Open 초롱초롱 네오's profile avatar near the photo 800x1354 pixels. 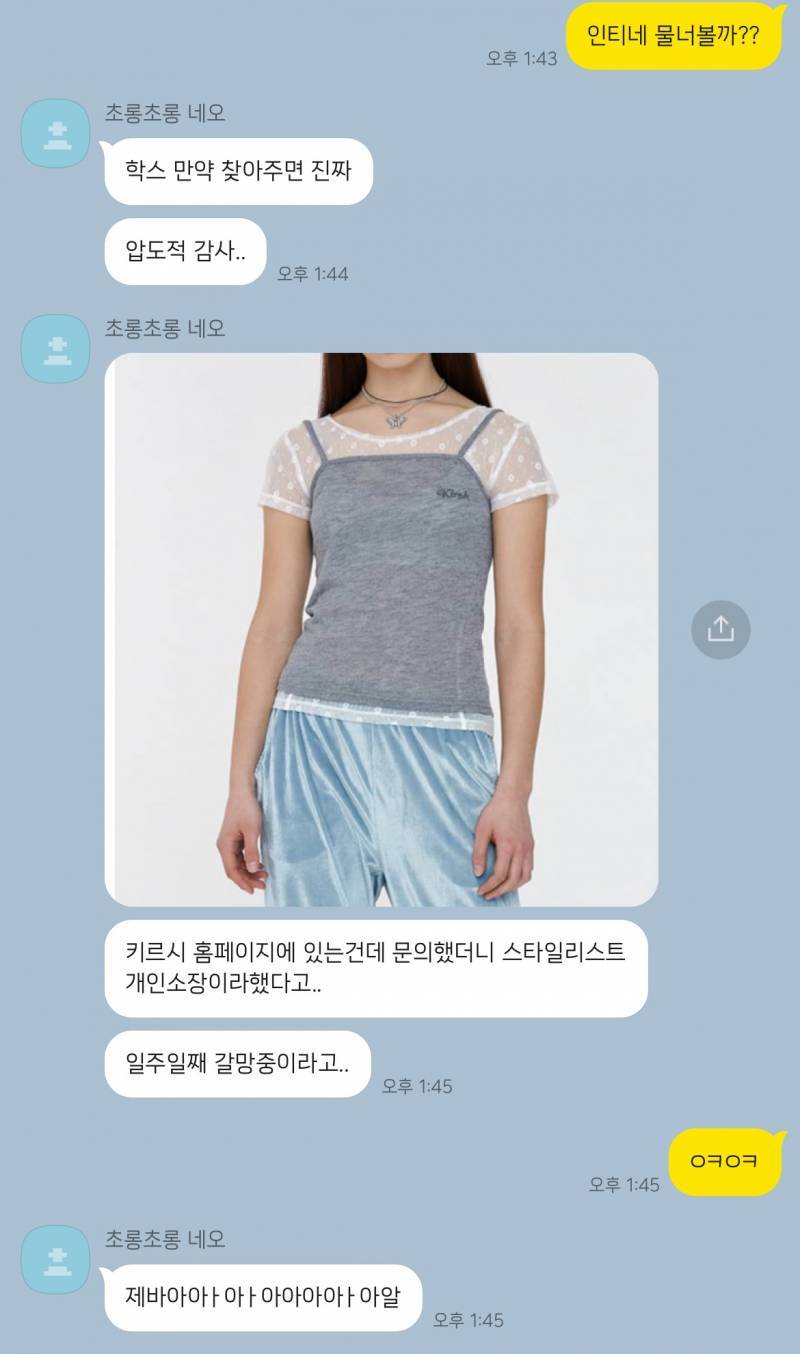pyautogui.click(x=55, y=350)
